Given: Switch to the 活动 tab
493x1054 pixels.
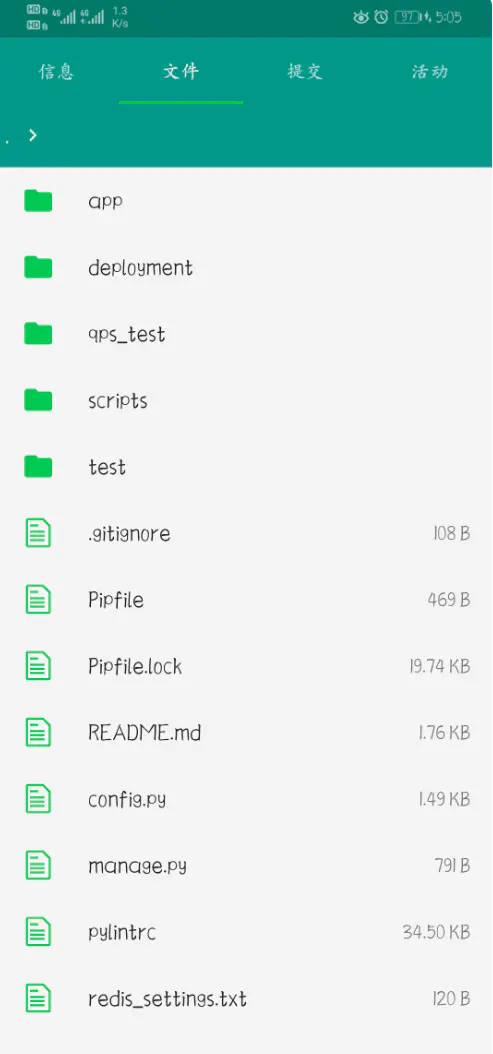Looking at the screenshot, I should [x=430, y=71].
